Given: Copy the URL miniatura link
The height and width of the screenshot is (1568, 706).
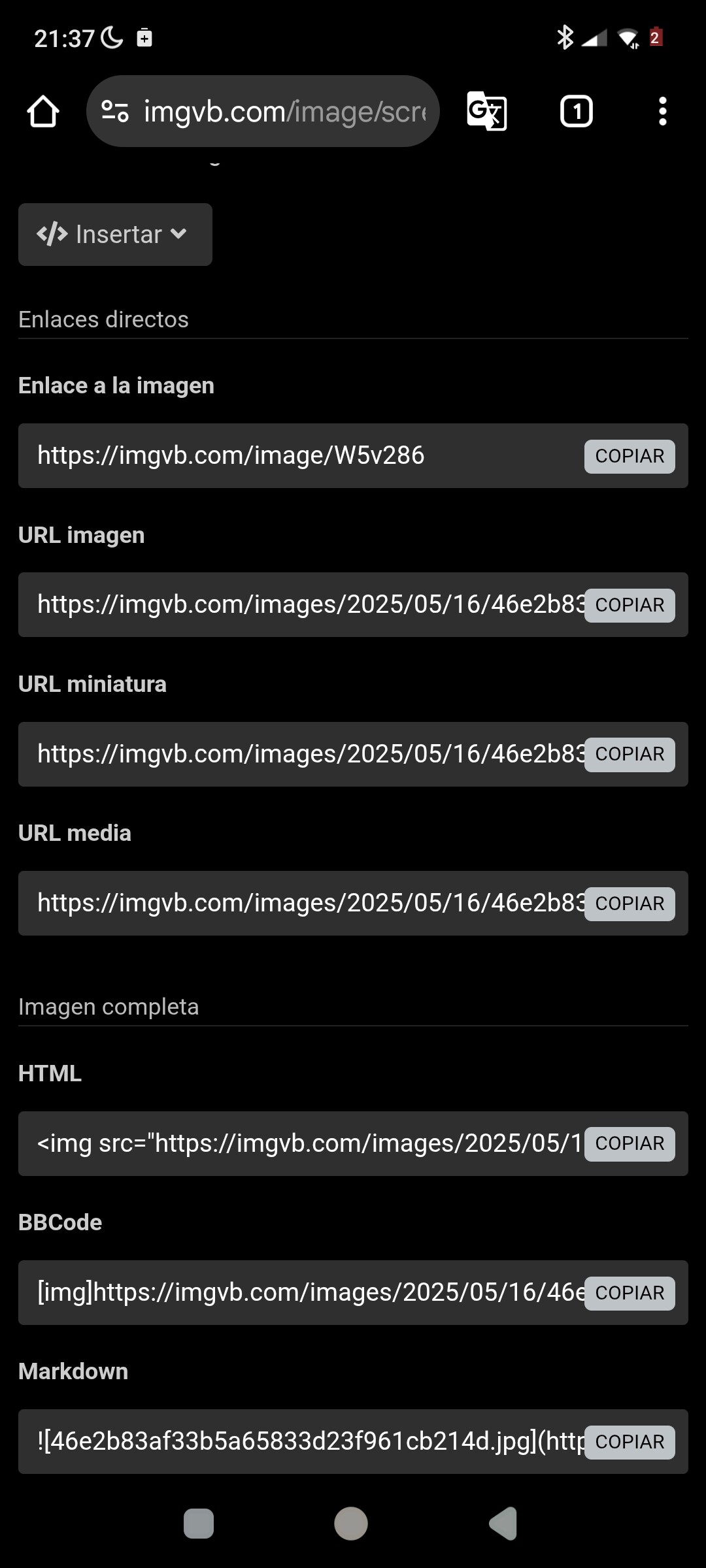Looking at the screenshot, I should (630, 755).
